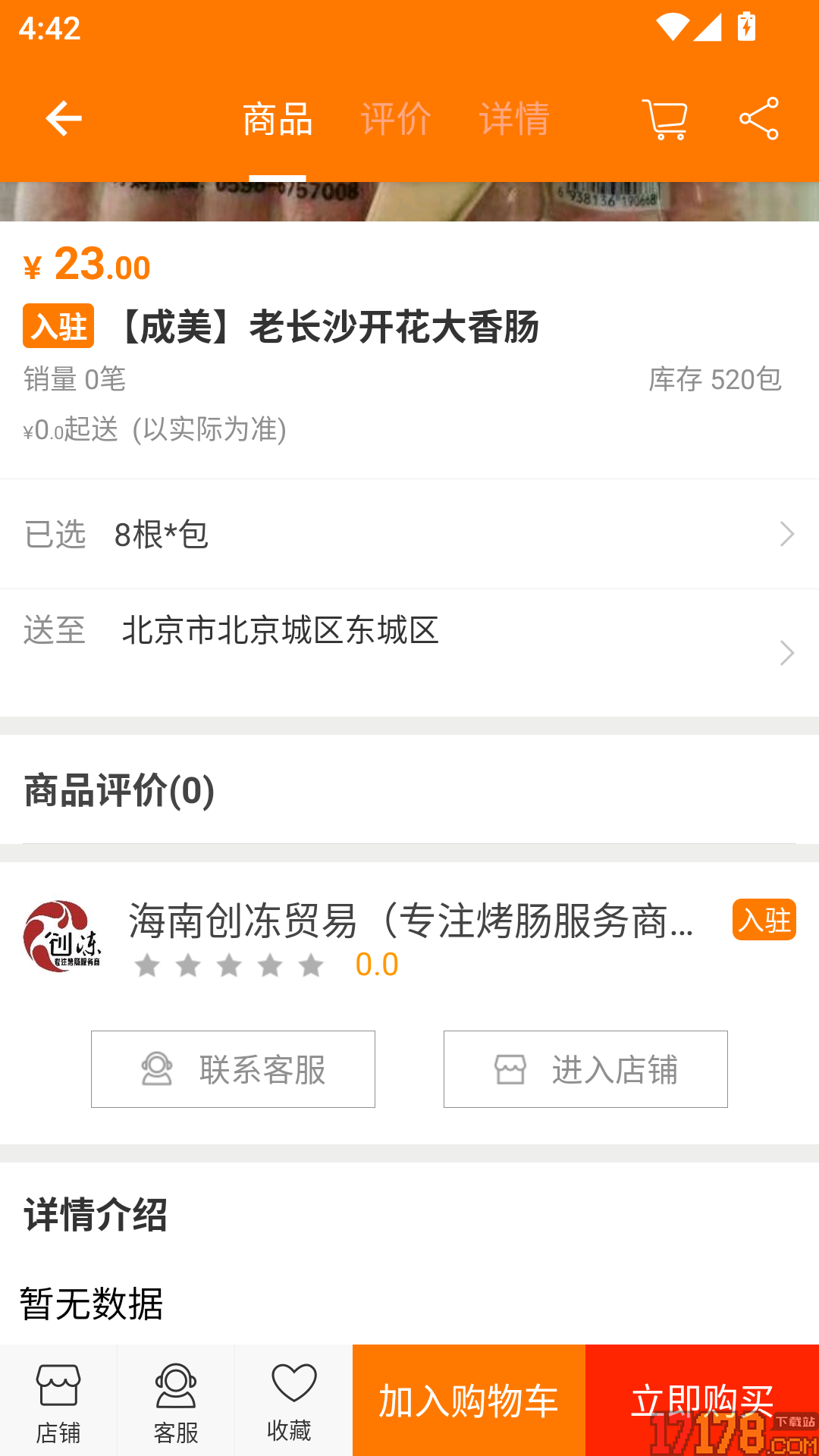Expand the 已选 8根*包 selection row
This screenshot has height=1456, width=819.
pyautogui.click(x=409, y=536)
